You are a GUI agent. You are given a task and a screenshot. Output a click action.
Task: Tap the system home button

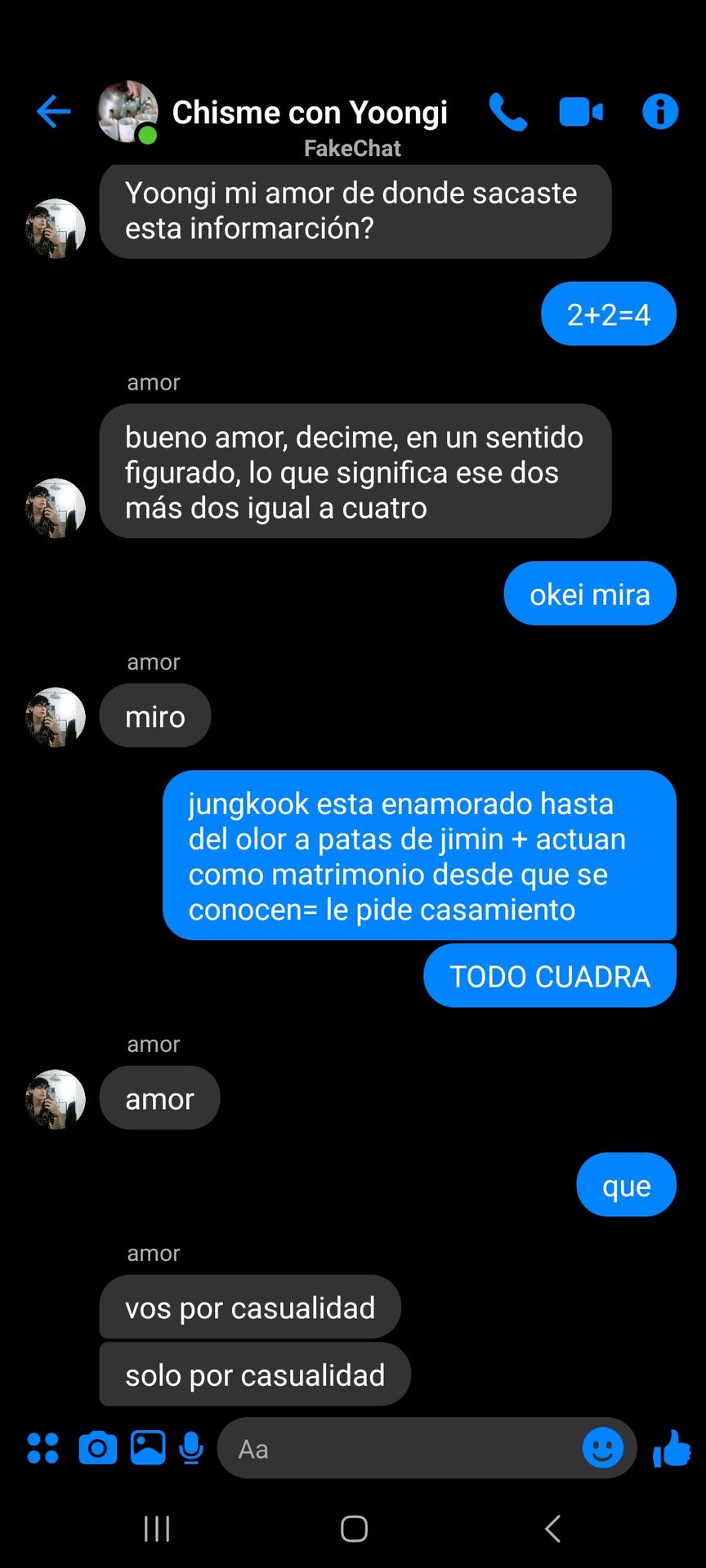pyautogui.click(x=354, y=1528)
